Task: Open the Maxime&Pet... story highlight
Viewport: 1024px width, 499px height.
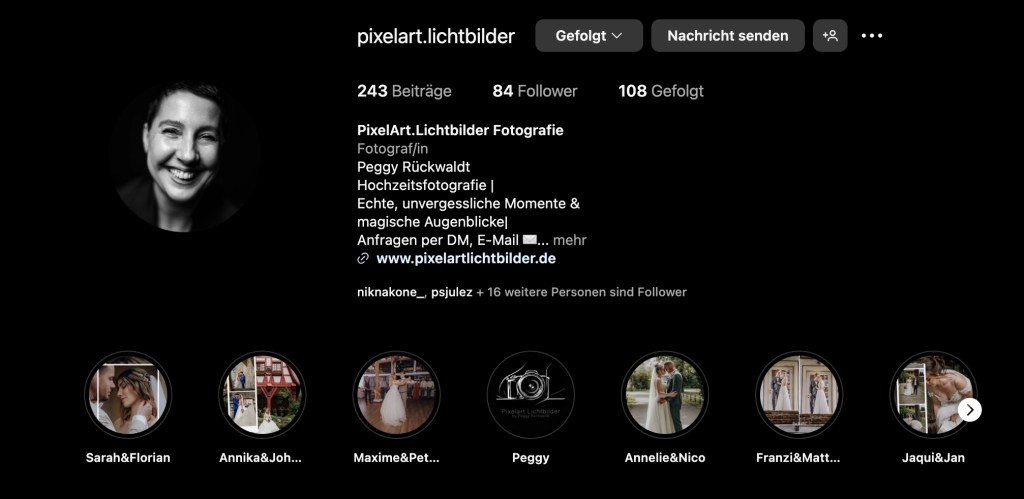Action: coord(396,394)
